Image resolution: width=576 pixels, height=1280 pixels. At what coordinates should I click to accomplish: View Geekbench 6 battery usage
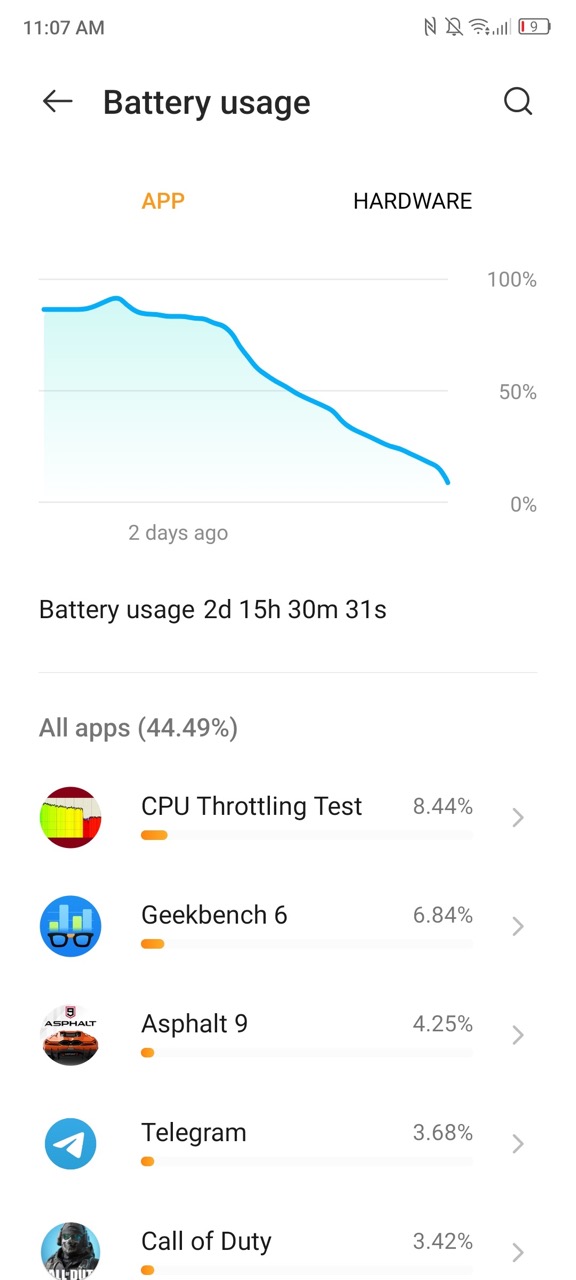tap(288, 927)
